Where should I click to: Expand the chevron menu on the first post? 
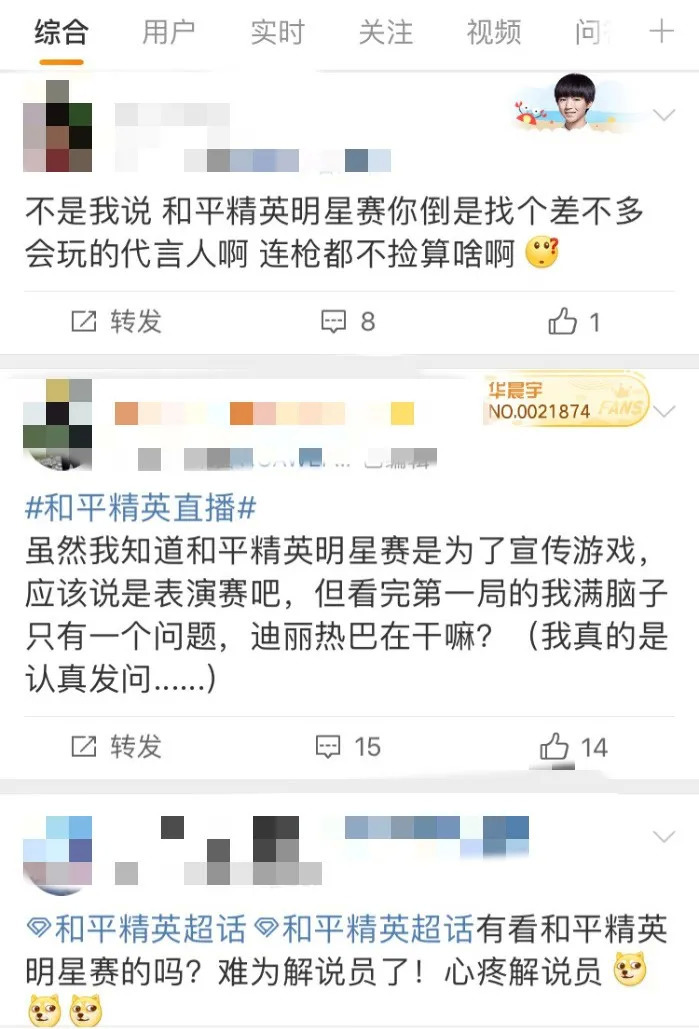point(664,115)
